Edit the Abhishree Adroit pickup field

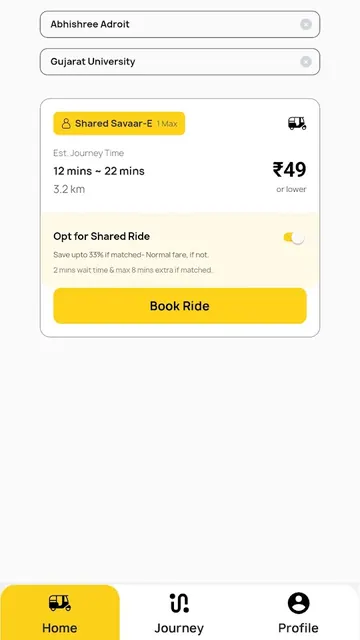180,24
